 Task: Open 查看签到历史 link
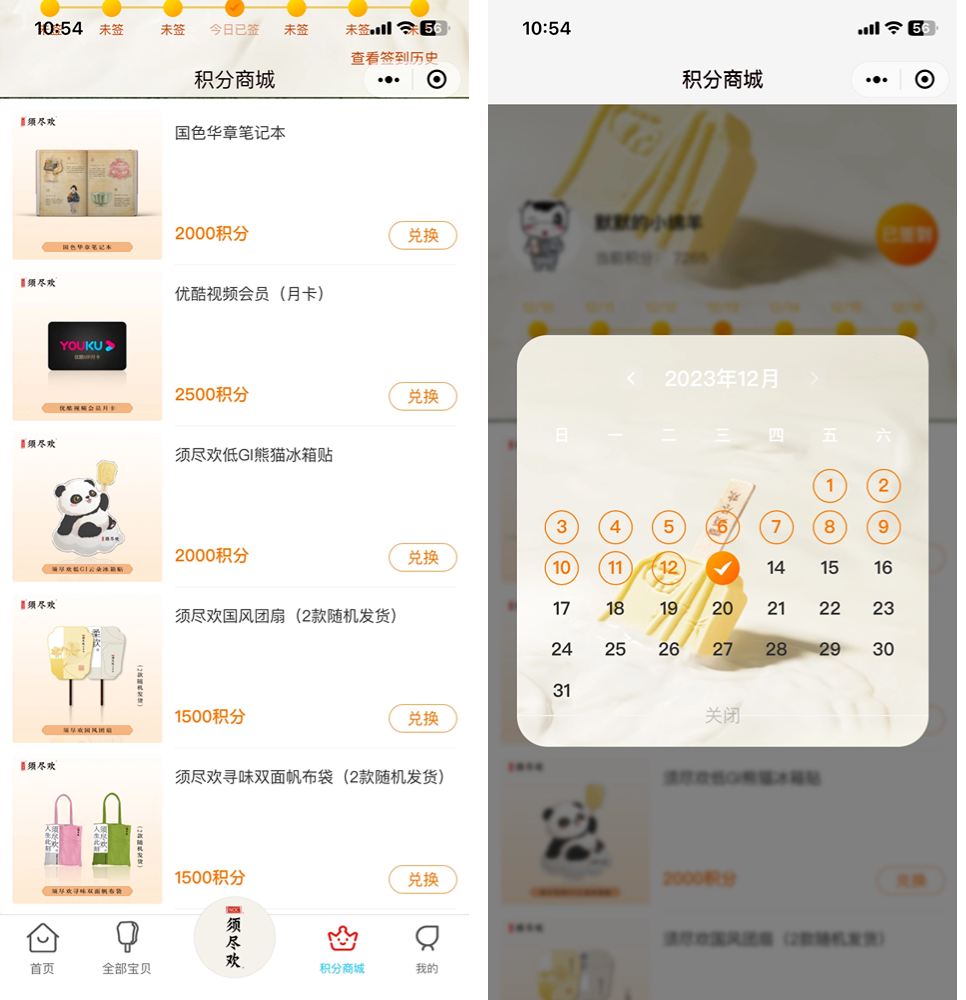point(394,58)
